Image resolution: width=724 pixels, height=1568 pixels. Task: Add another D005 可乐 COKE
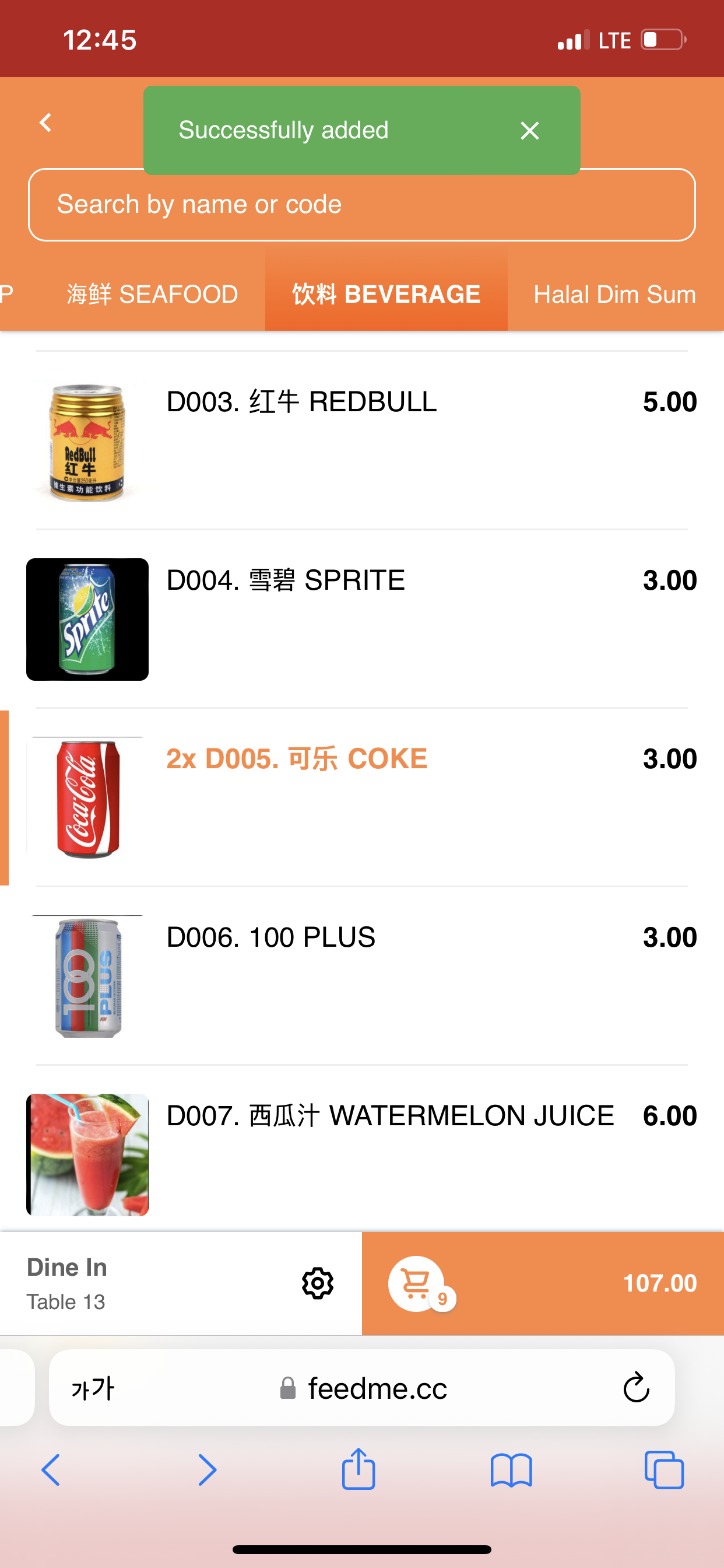[361, 797]
